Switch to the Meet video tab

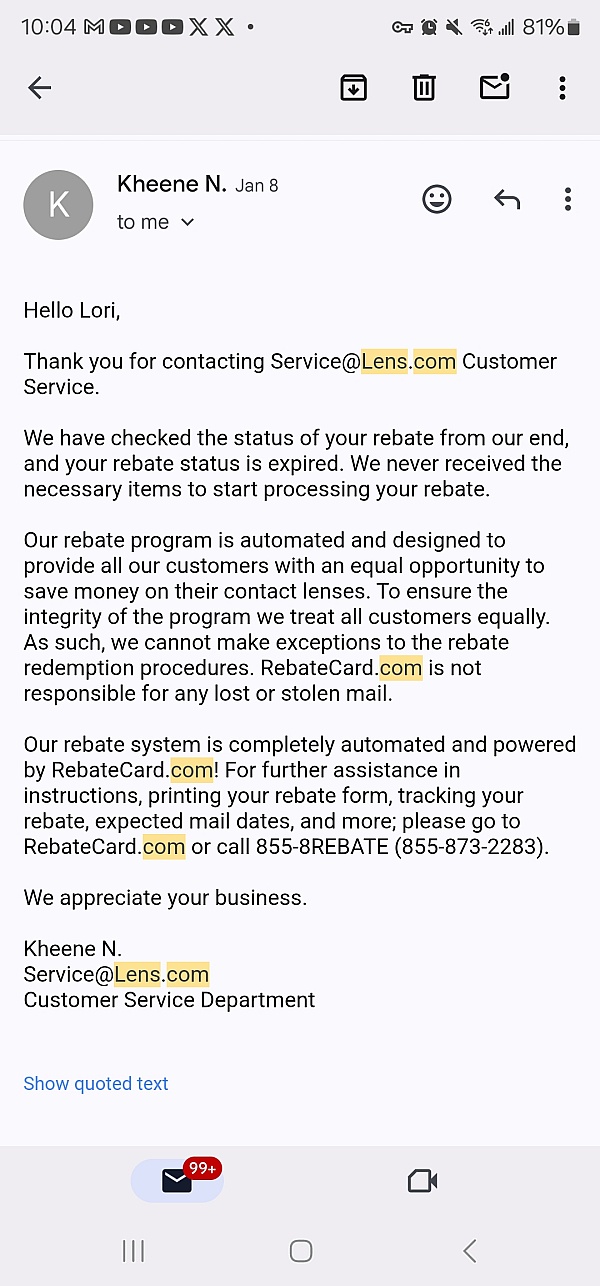pyautogui.click(x=423, y=1181)
